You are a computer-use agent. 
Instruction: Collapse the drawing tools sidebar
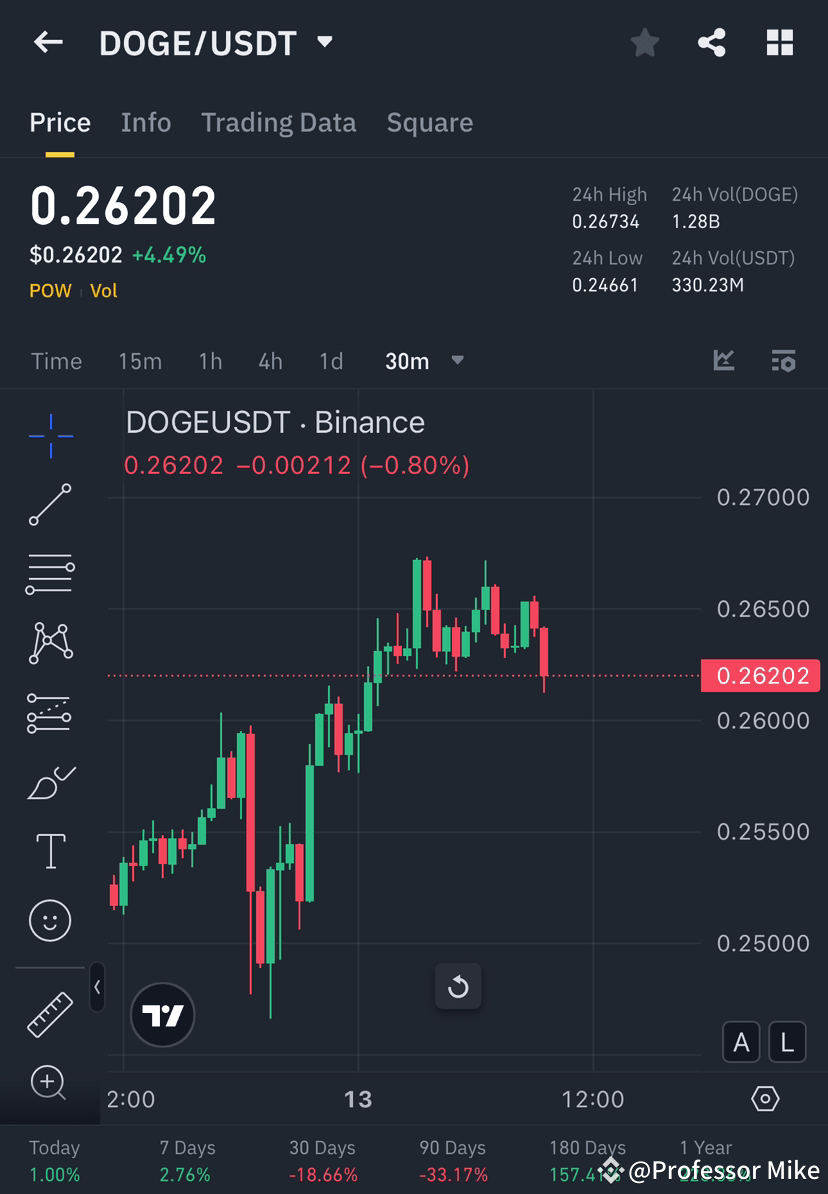(x=97, y=987)
